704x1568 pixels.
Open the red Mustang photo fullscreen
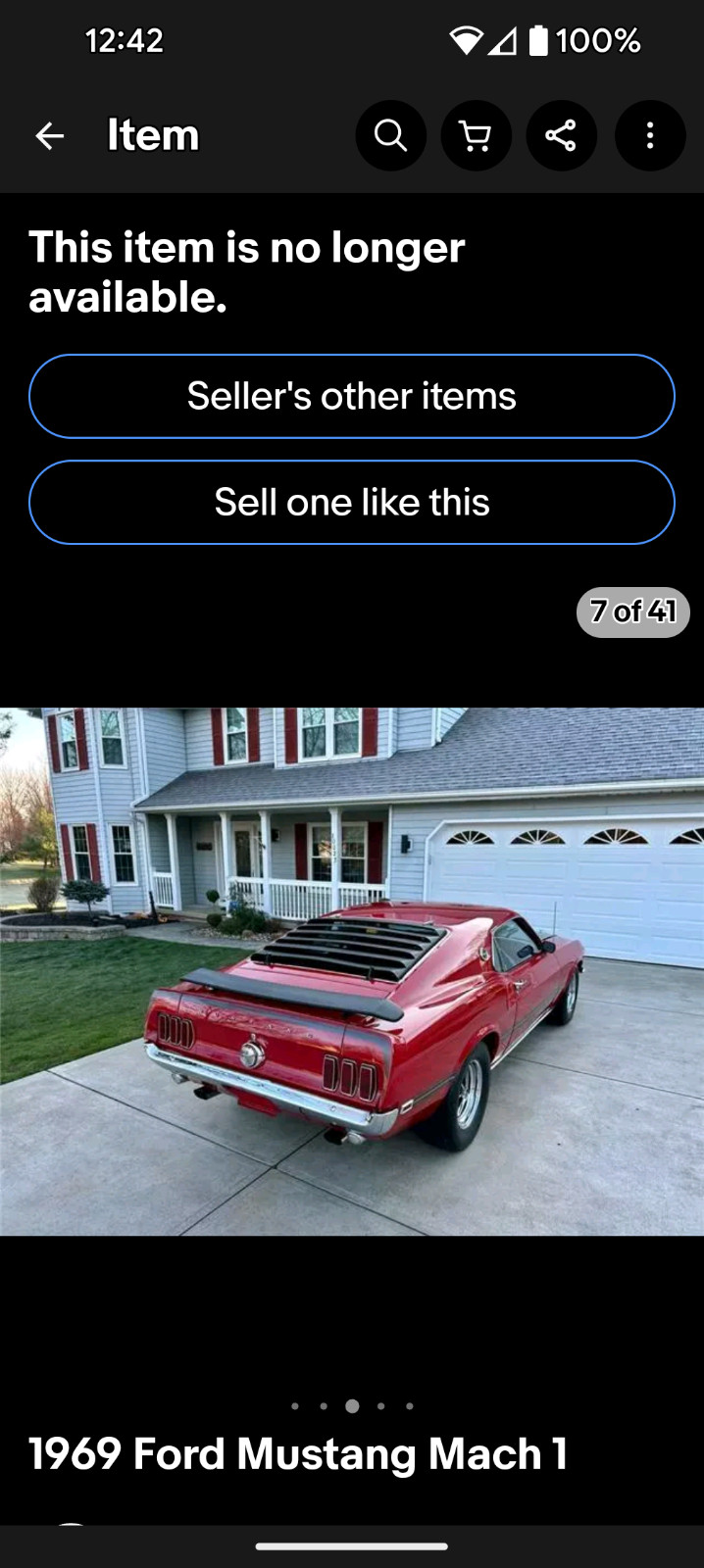click(352, 971)
